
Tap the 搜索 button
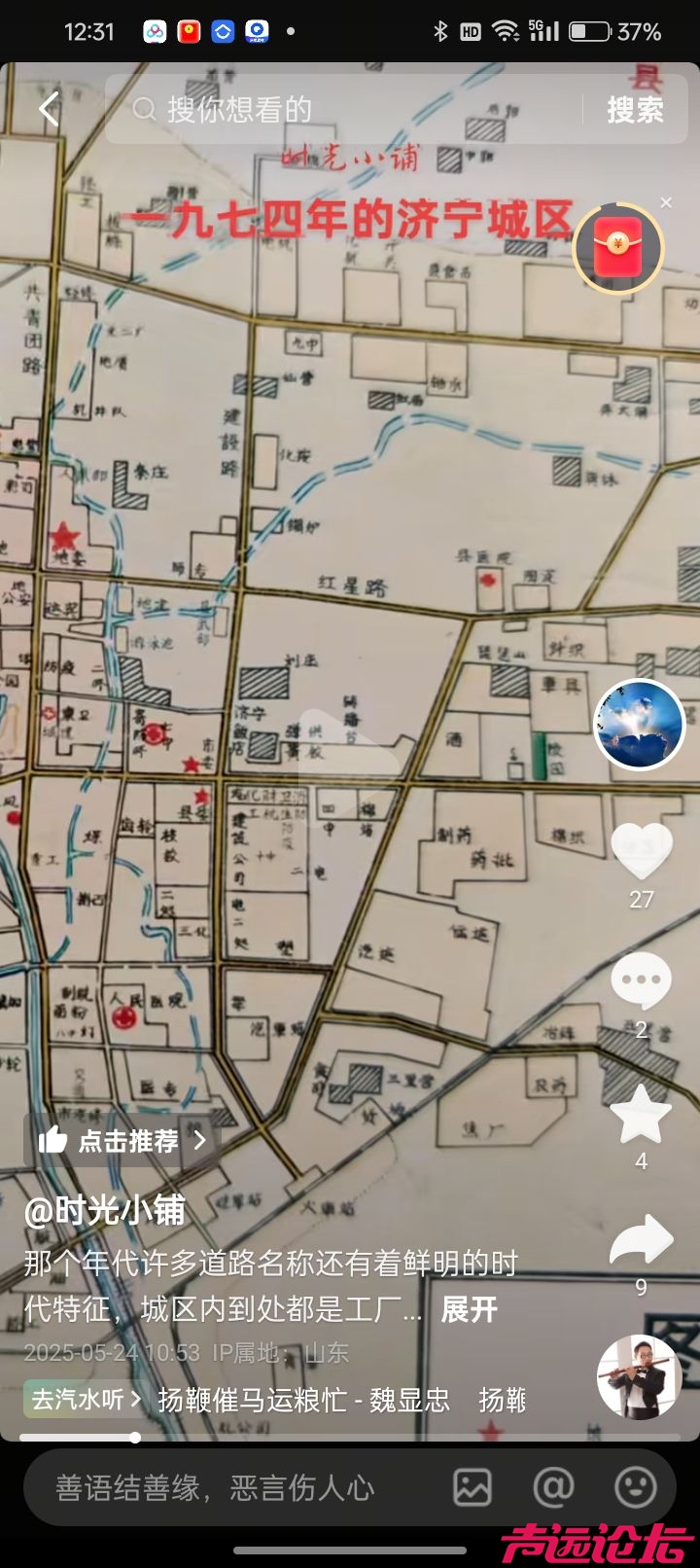point(635,109)
